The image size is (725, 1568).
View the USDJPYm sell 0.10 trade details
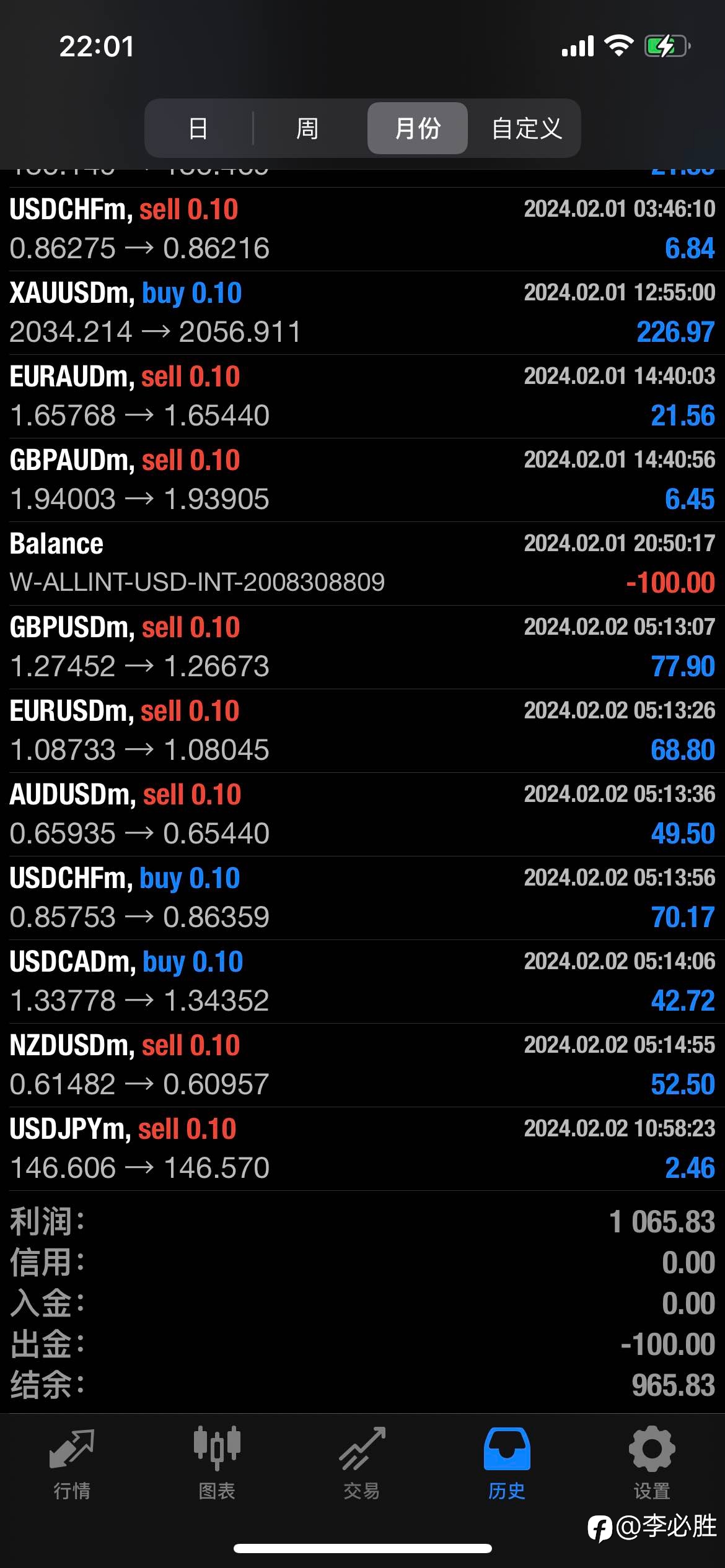pos(362,1149)
